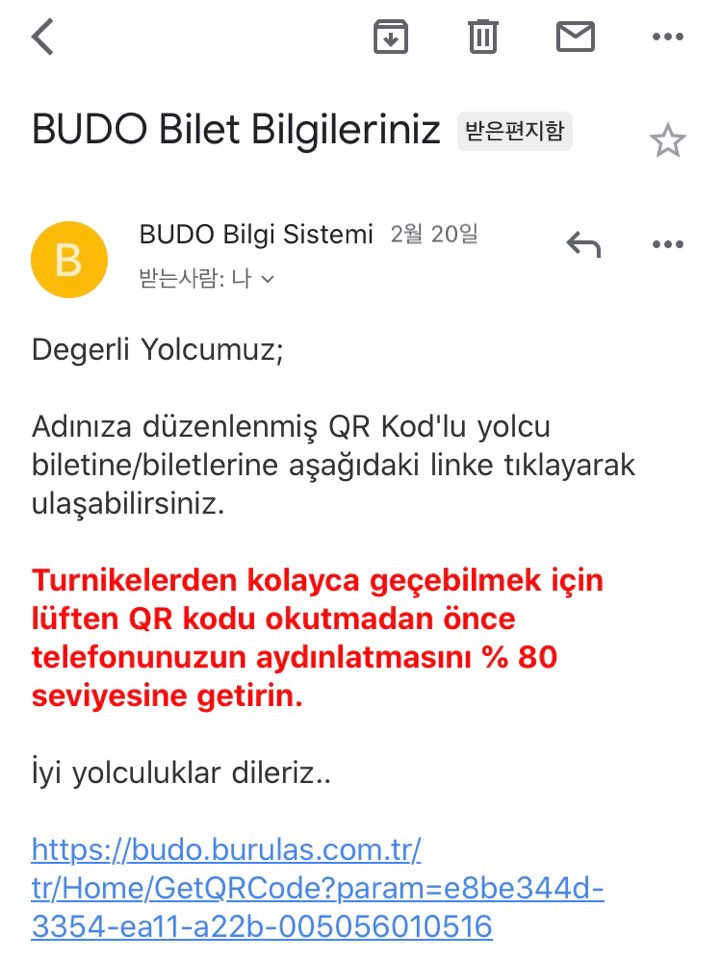
Task: Open the budo.burulas.com.tr QR code link
Action: (x=316, y=888)
